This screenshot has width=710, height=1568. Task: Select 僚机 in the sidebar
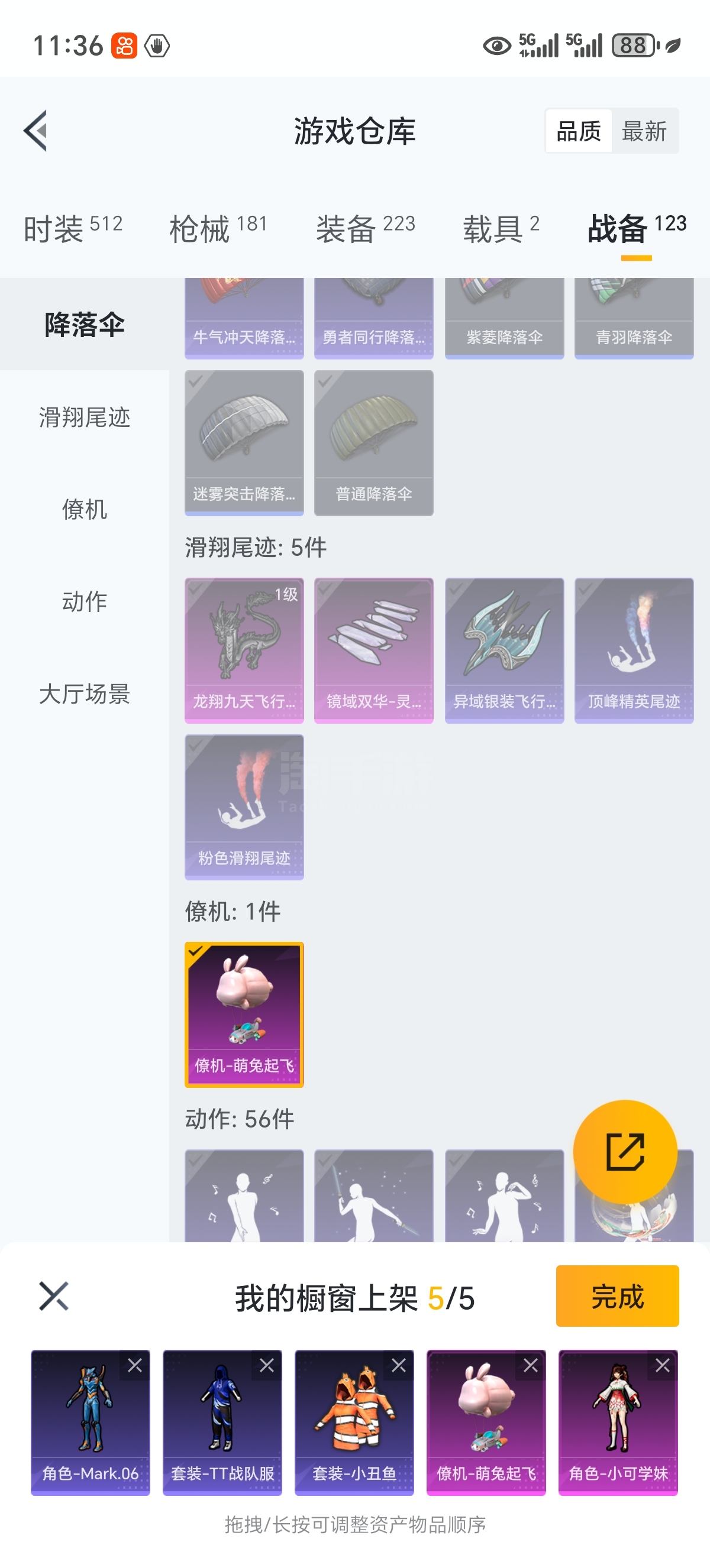(x=85, y=510)
